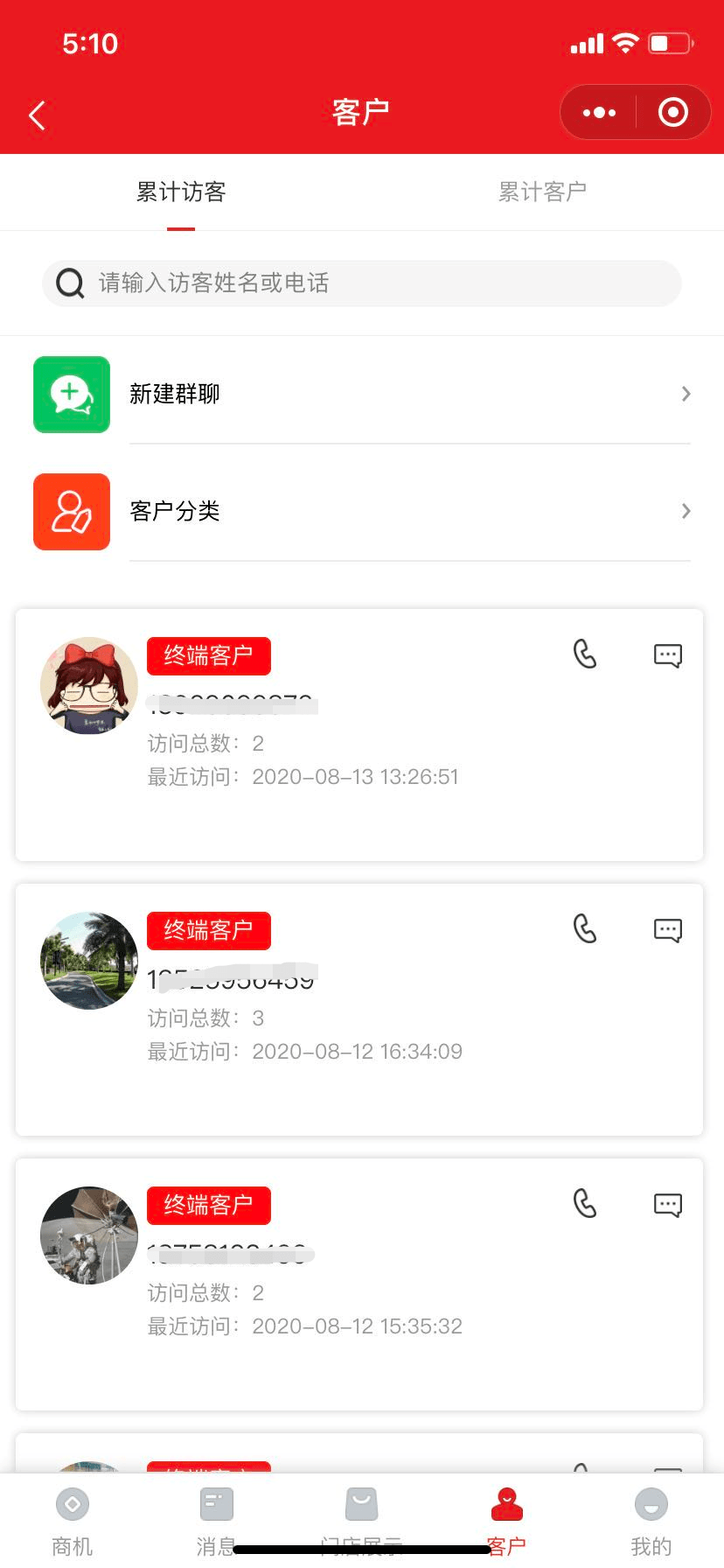Message the visitor last seen 2020-08-12 16:34:09
Screen dimensions: 724x1568
pos(668,930)
